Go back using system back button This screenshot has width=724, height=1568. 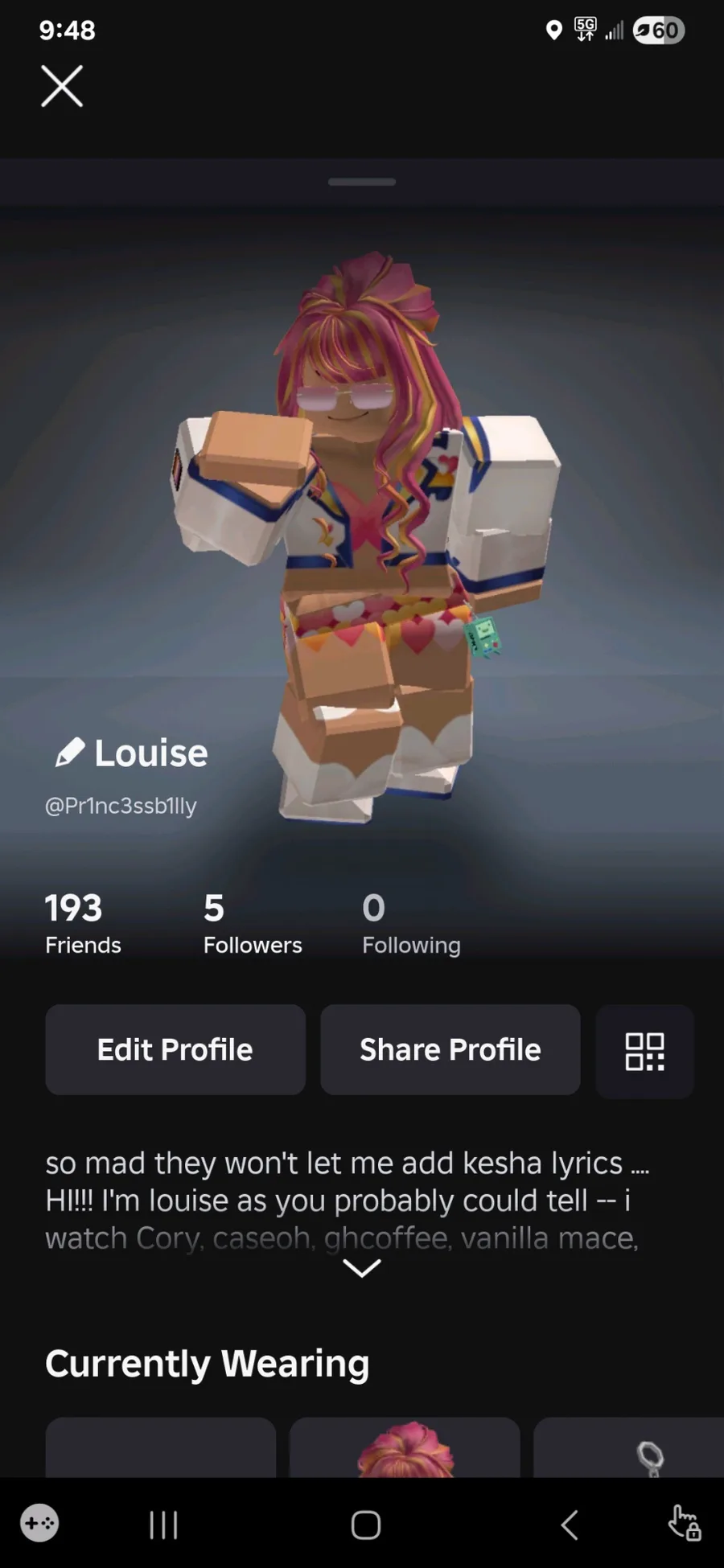click(570, 1525)
